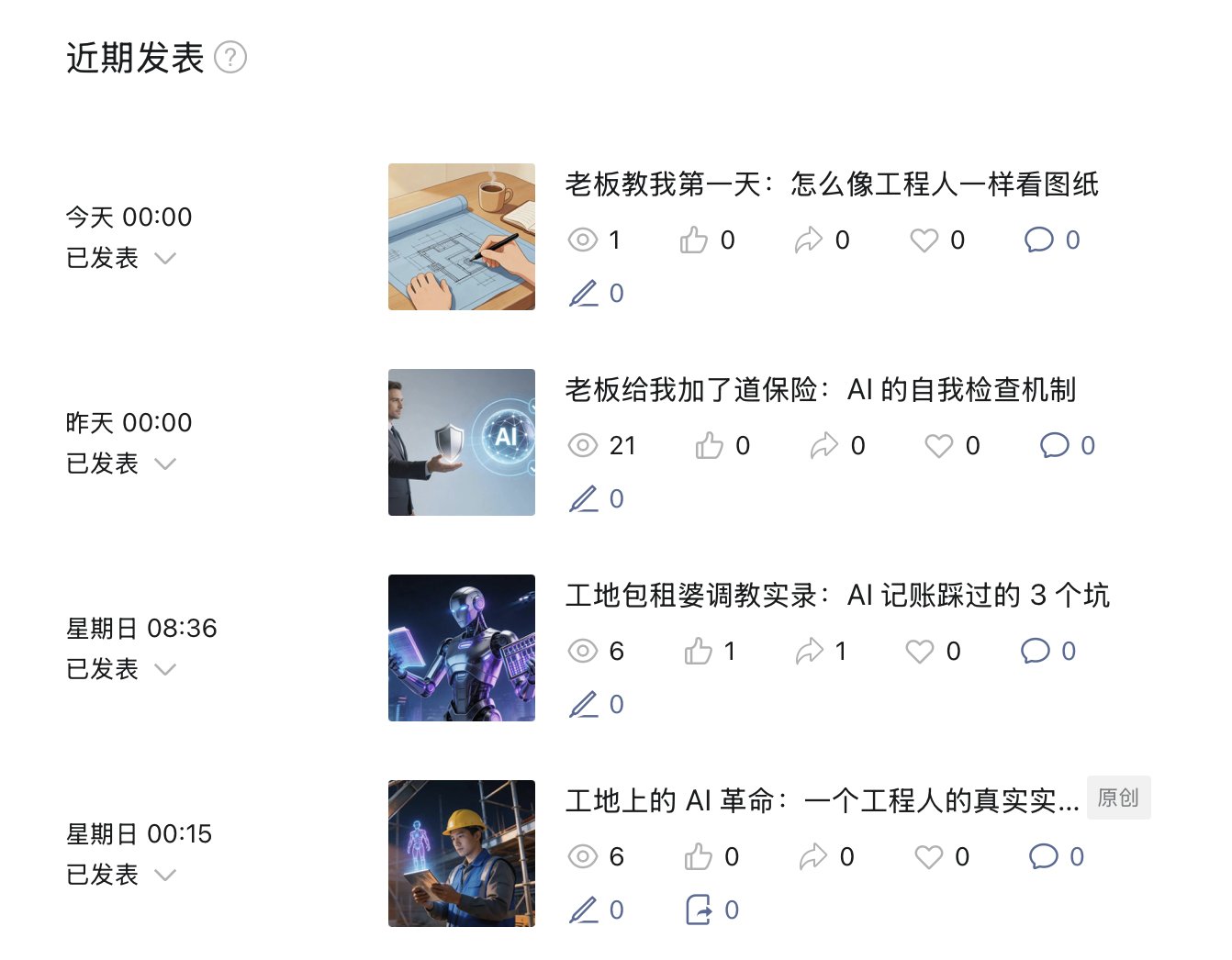Image resolution: width=1232 pixels, height=960 pixels.
Task: Tap the blueprint drawing thumbnail
Action: [x=461, y=237]
